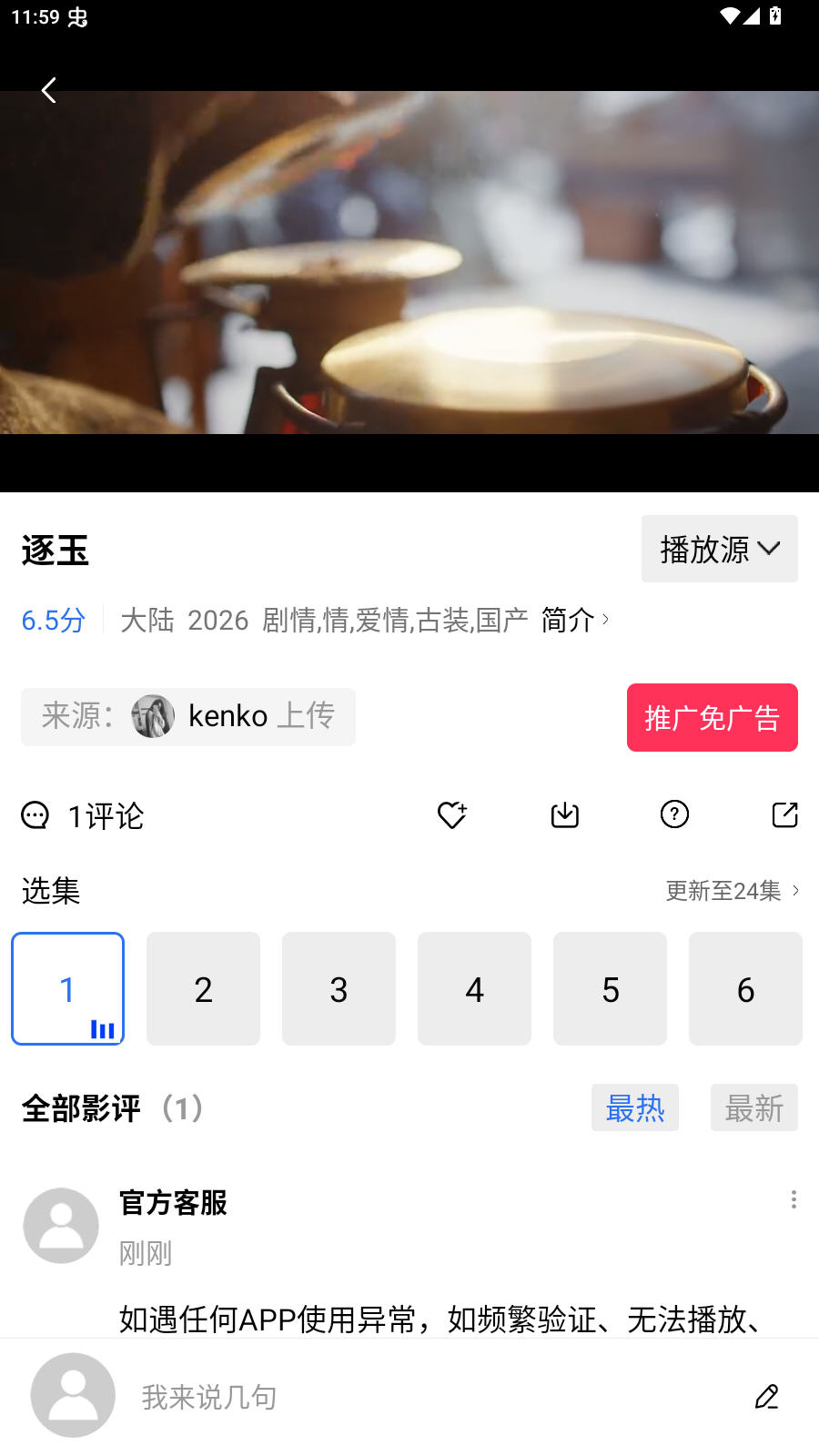The width and height of the screenshot is (819, 1456).
Task: Open the 播放源 playback source dropdown
Action: click(x=719, y=549)
